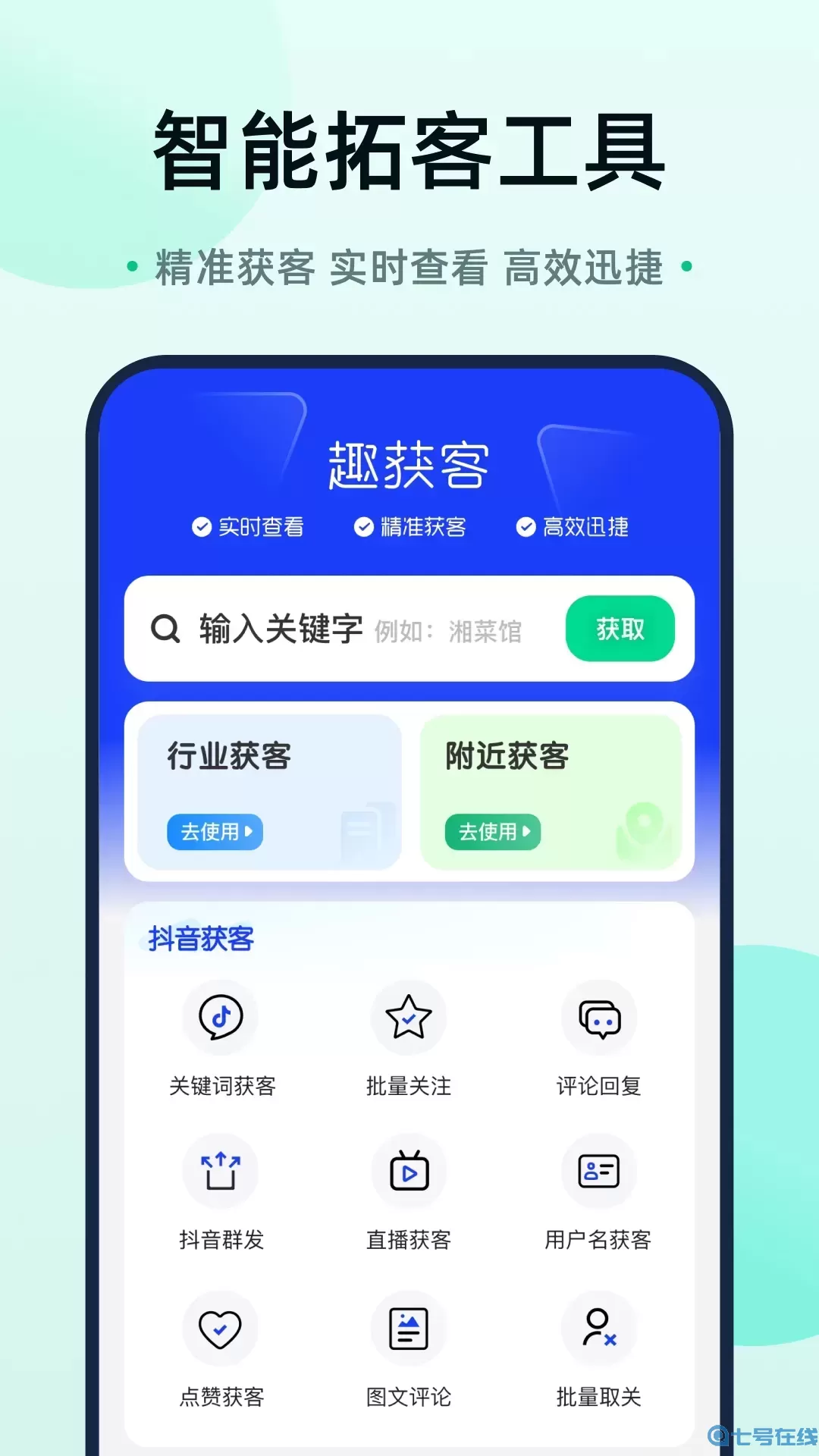Open 点赞获客 heart icon
The width and height of the screenshot is (819, 1456).
[220, 1331]
